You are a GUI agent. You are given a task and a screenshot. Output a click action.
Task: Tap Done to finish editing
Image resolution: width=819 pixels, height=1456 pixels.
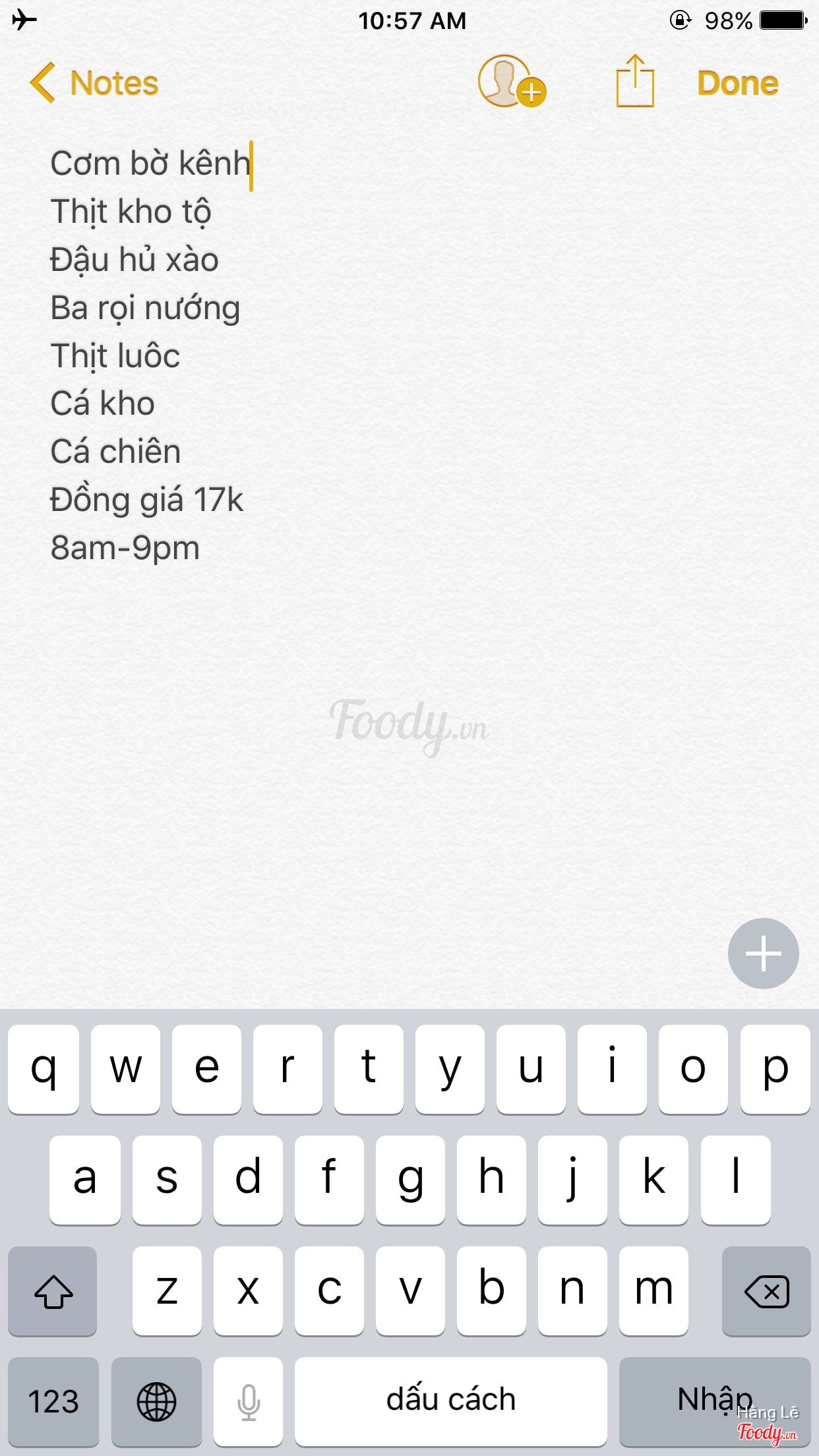click(x=737, y=83)
